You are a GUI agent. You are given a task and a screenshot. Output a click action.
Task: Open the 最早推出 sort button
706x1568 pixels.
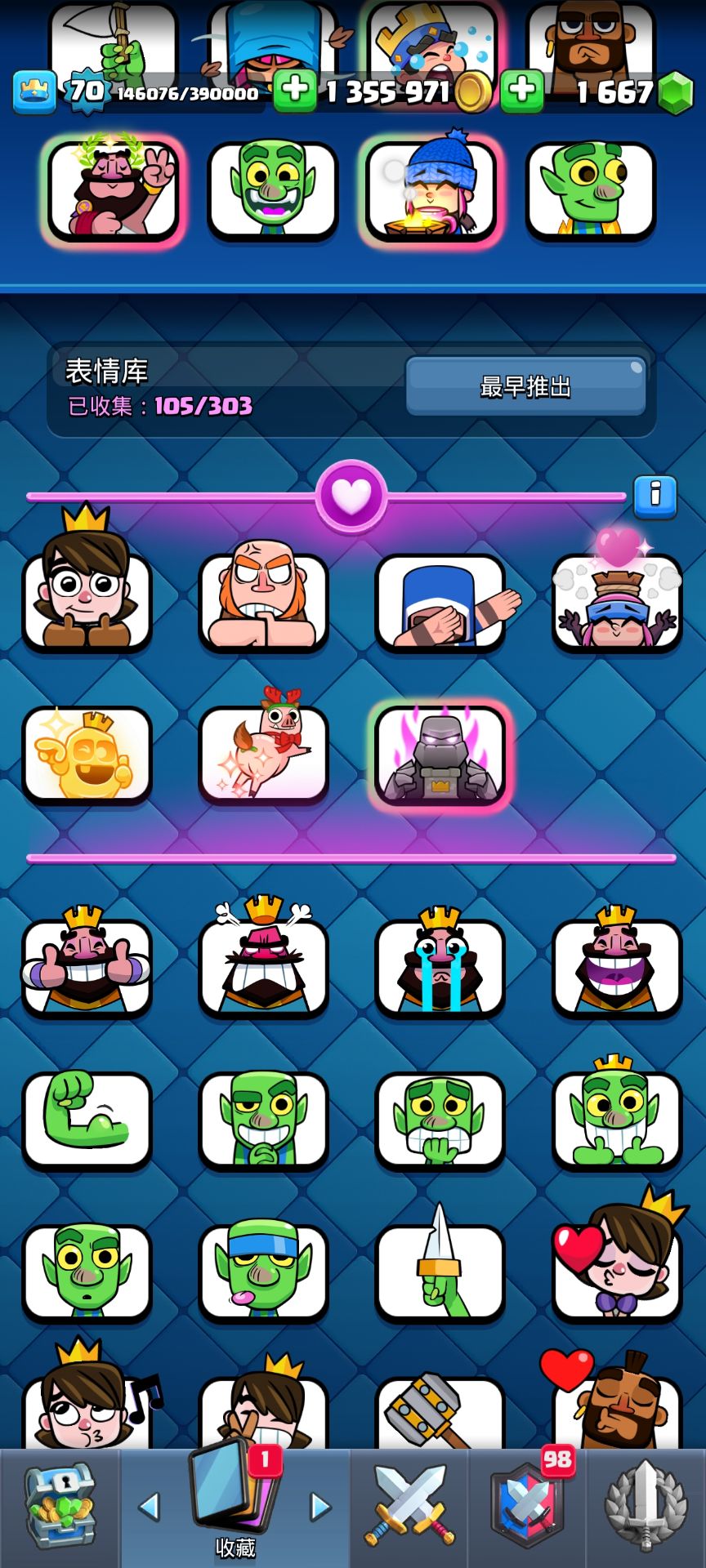(525, 386)
